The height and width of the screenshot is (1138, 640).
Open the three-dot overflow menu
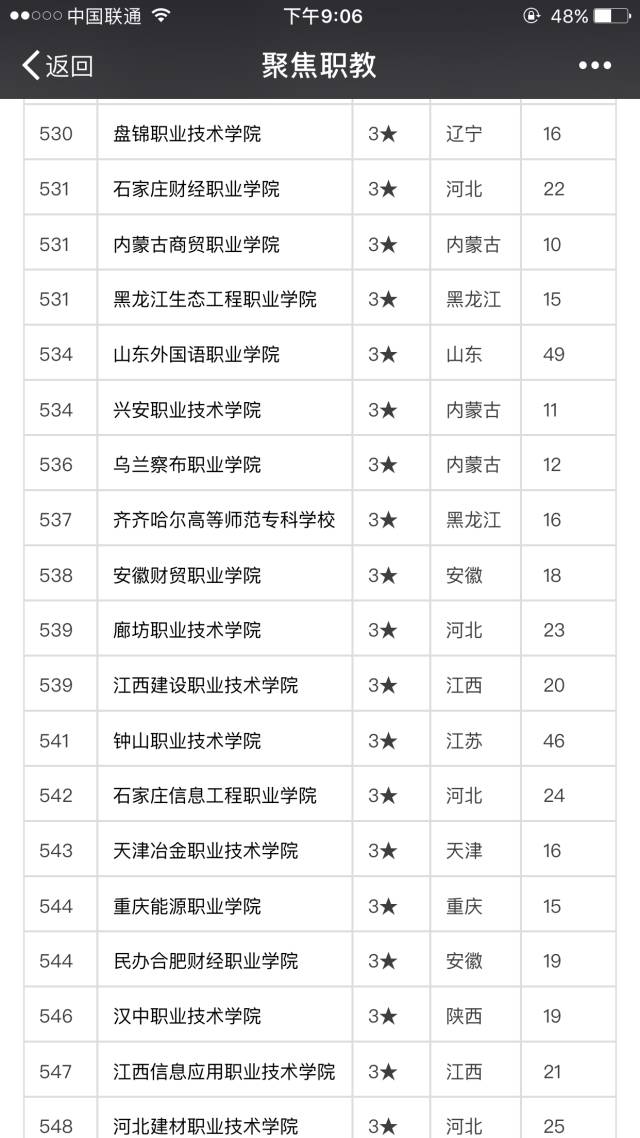point(595,66)
